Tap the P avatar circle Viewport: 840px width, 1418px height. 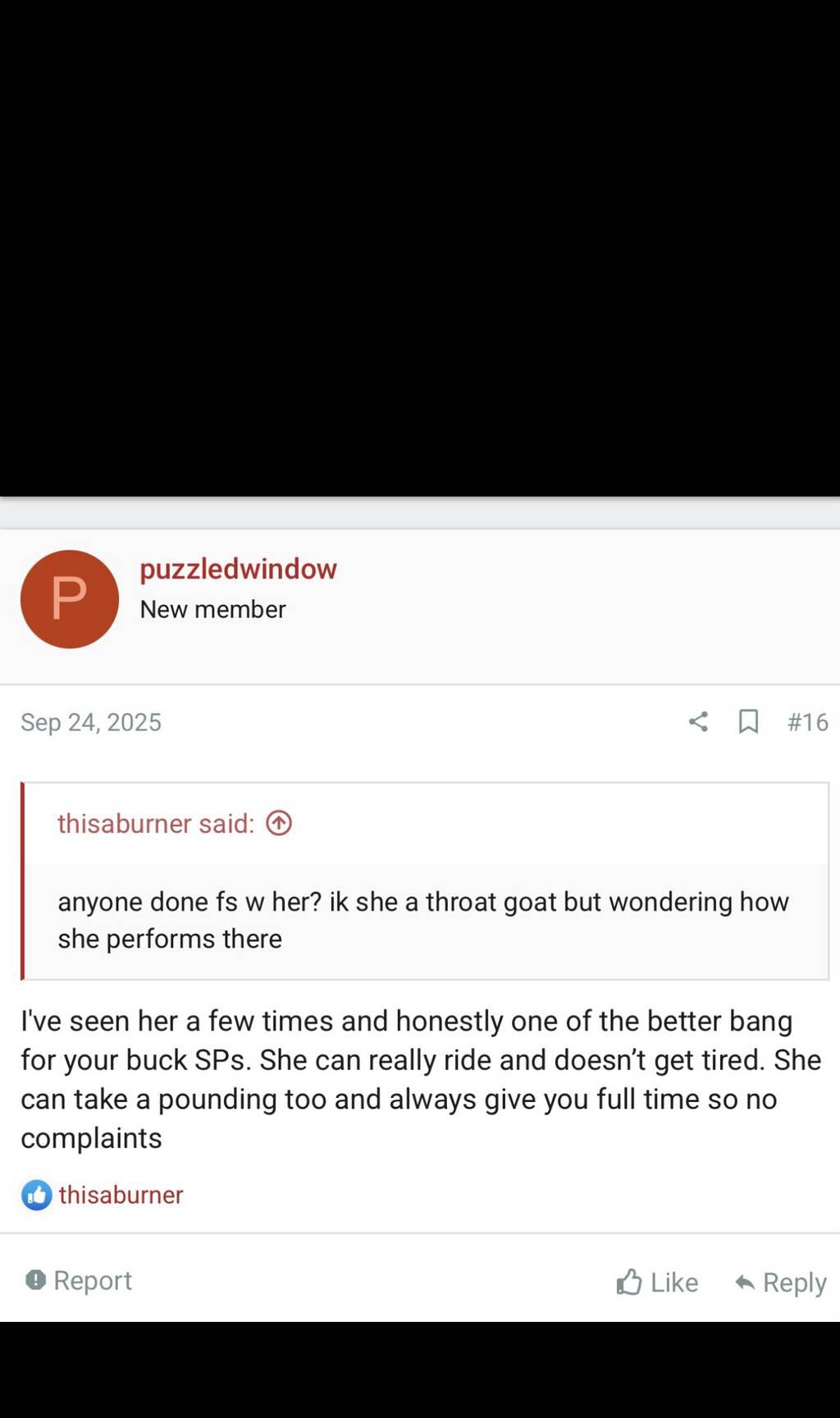70,599
